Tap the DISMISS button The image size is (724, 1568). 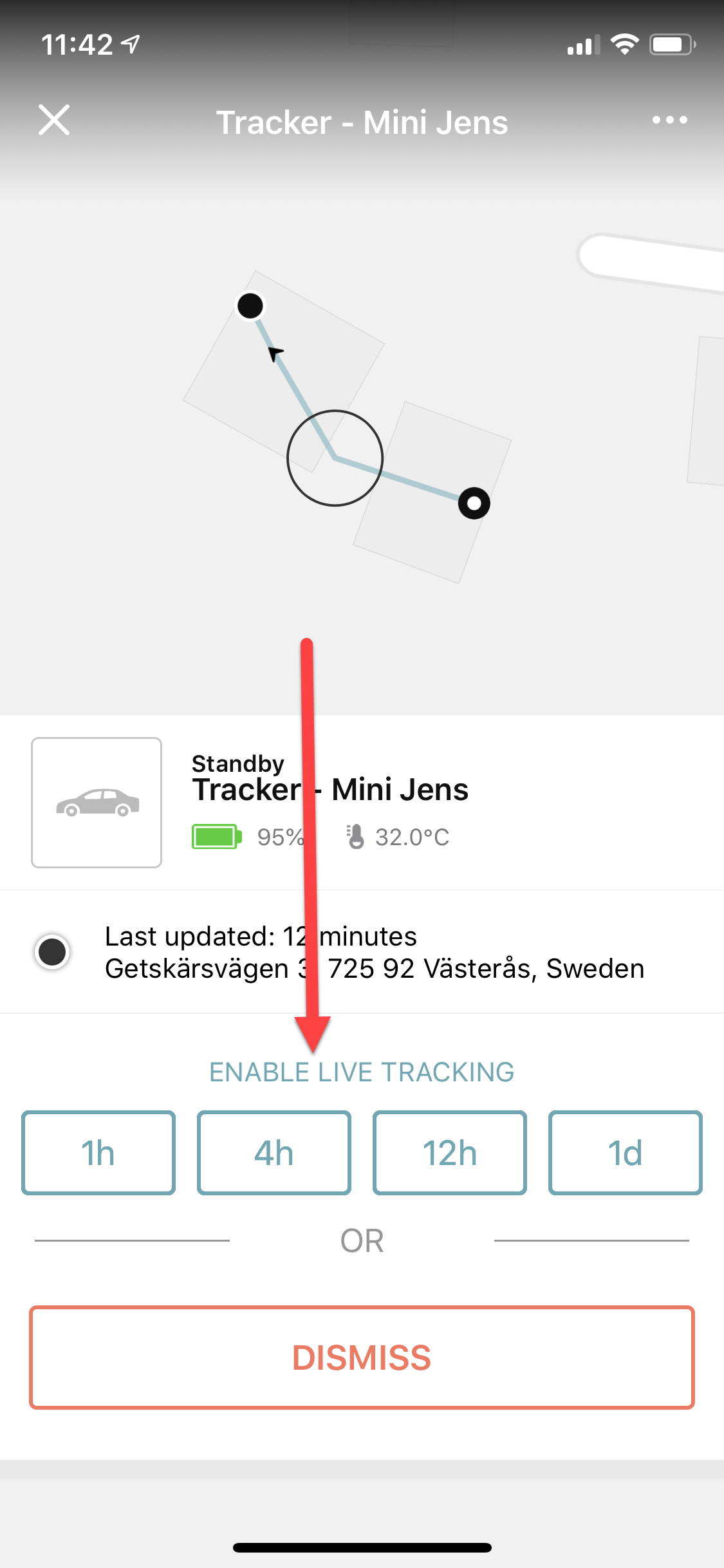click(362, 1358)
